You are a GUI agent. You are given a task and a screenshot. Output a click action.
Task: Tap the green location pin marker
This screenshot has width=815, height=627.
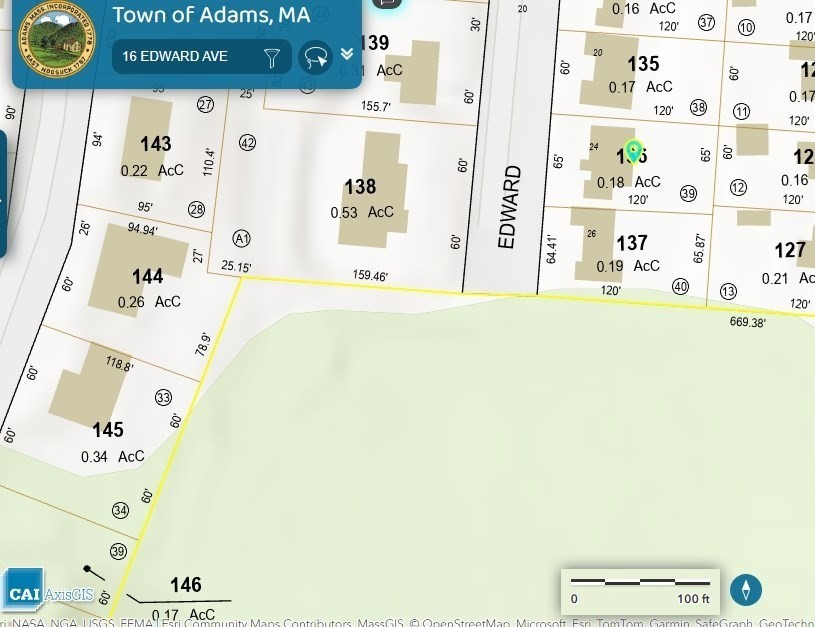pyautogui.click(x=633, y=152)
